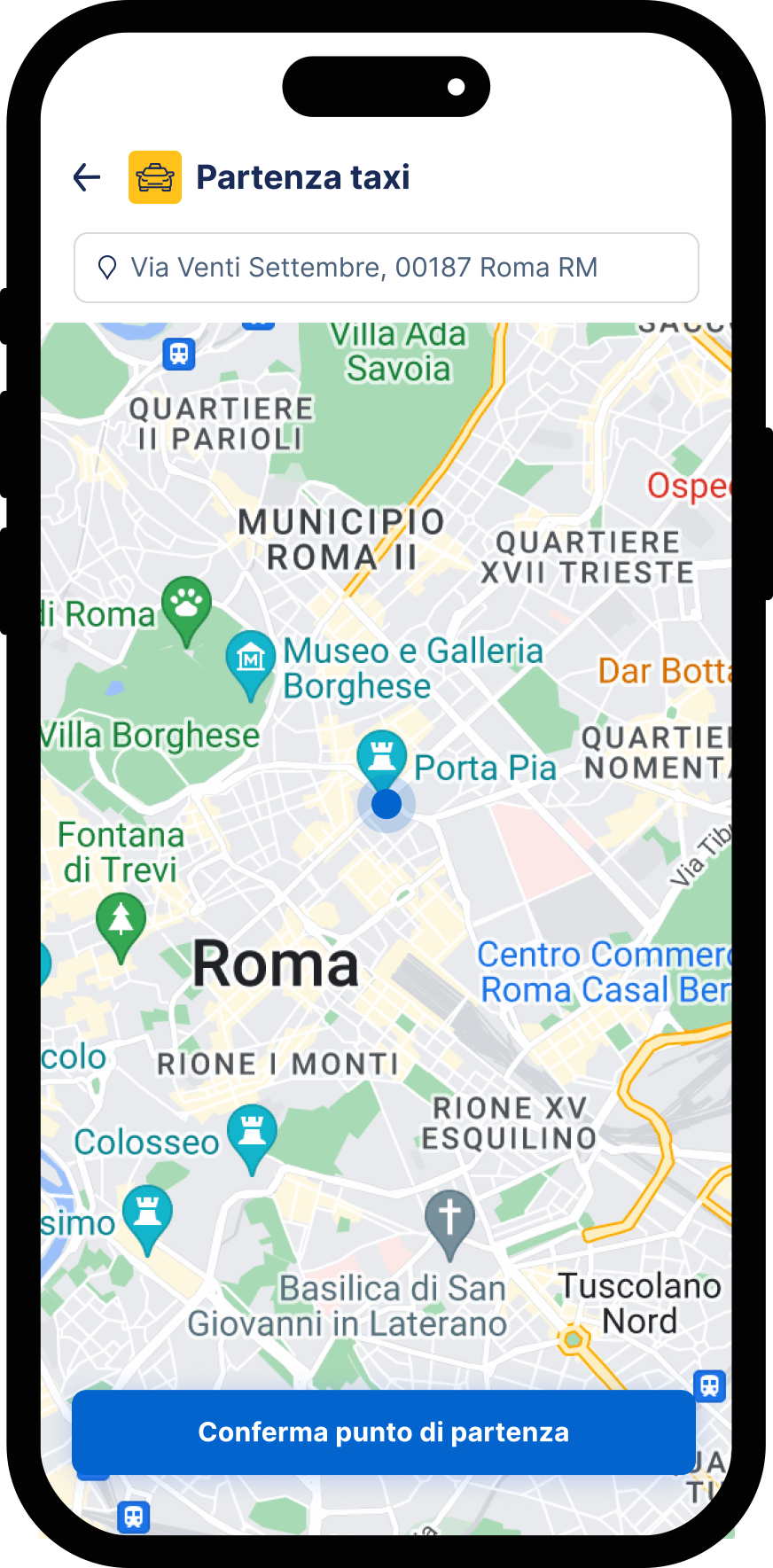Open the Museo e Galleria Borghese pin

point(251,658)
